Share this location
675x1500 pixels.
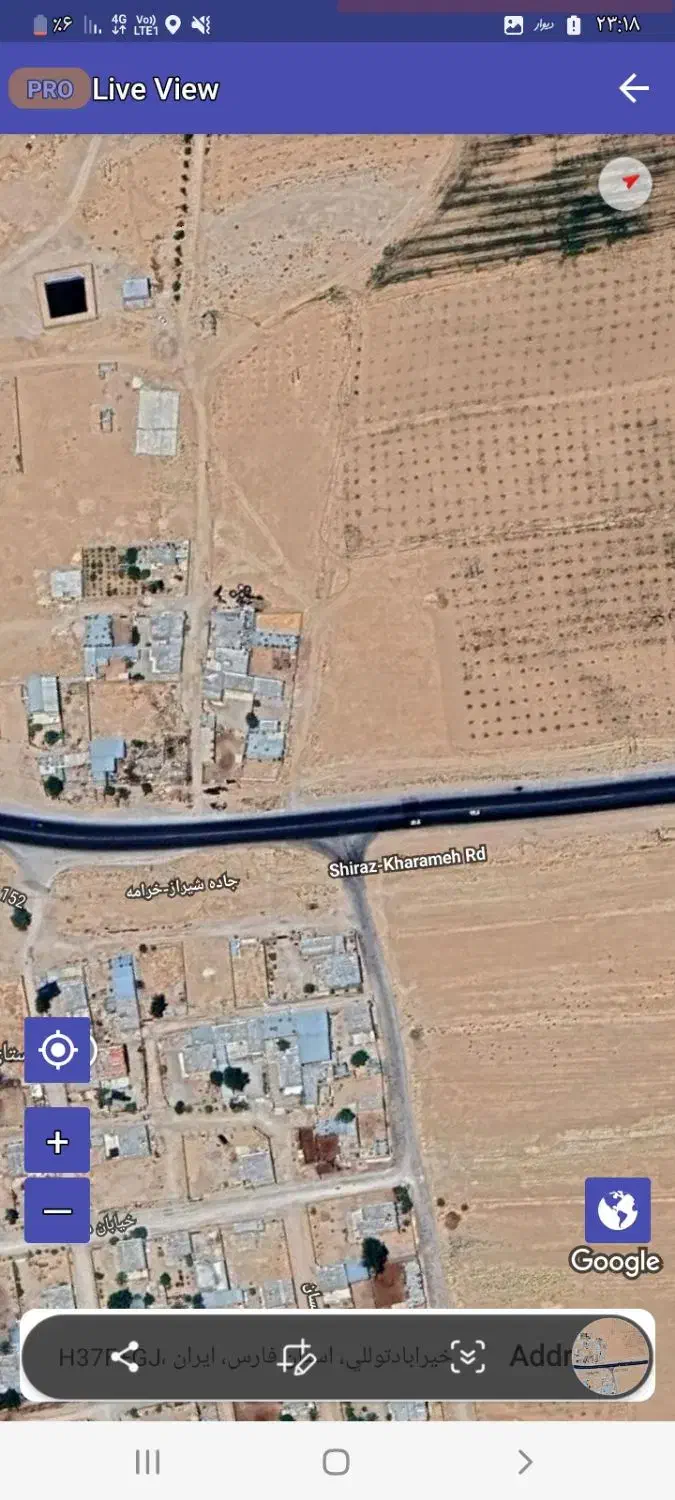pos(125,1357)
